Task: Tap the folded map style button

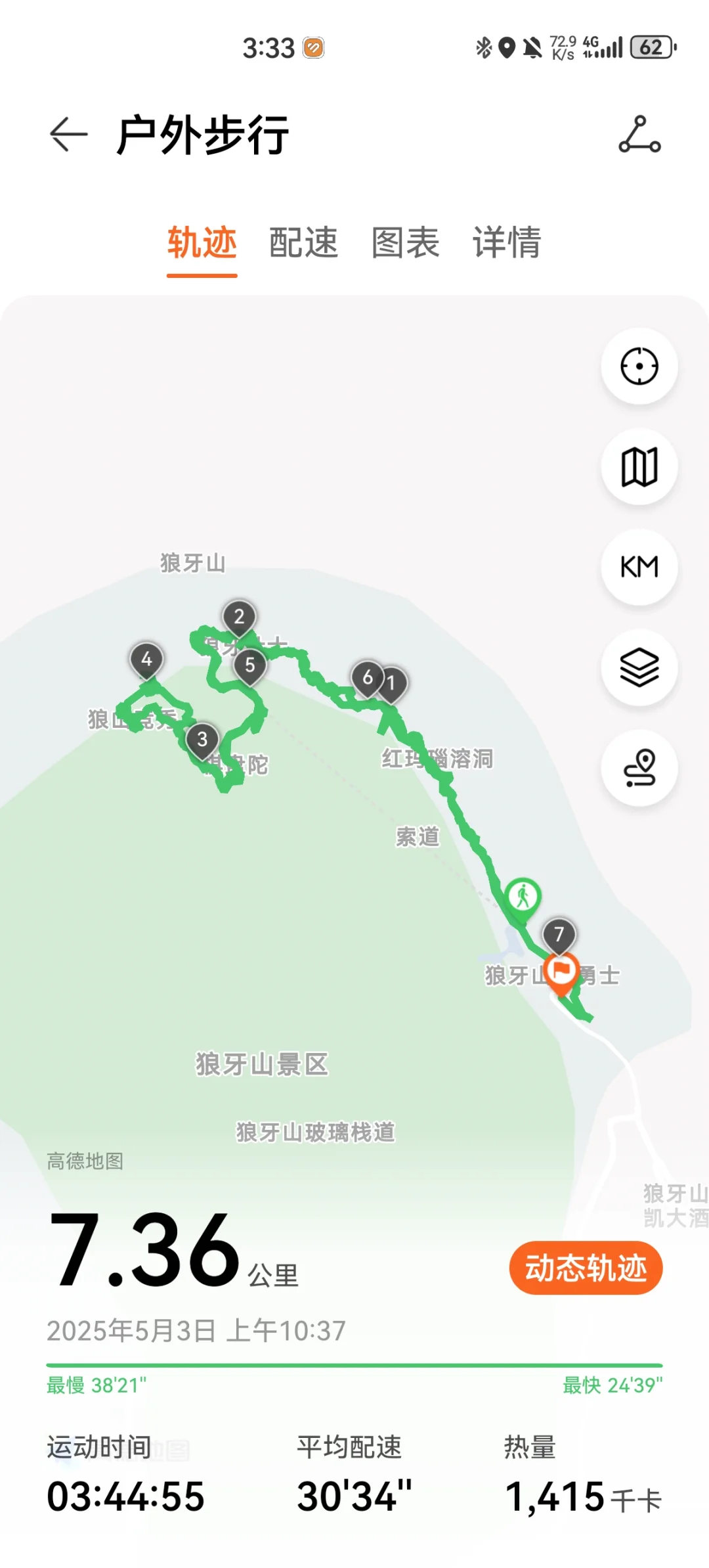Action: pos(639,466)
